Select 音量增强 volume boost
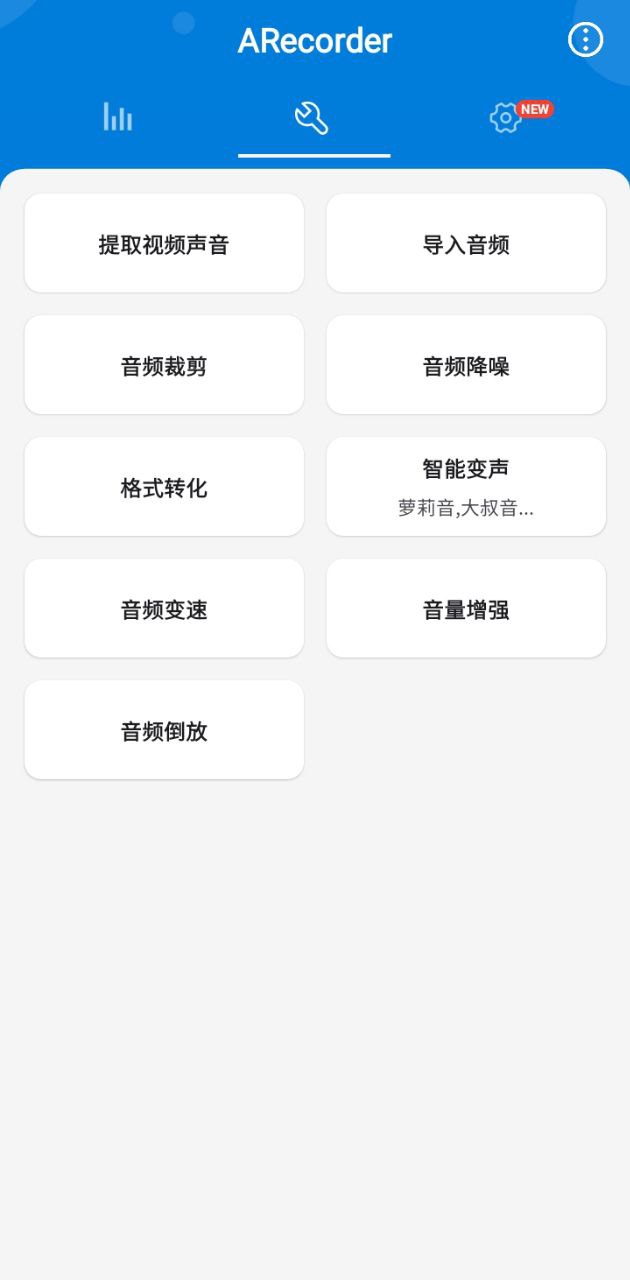The width and height of the screenshot is (630, 1280). click(466, 609)
